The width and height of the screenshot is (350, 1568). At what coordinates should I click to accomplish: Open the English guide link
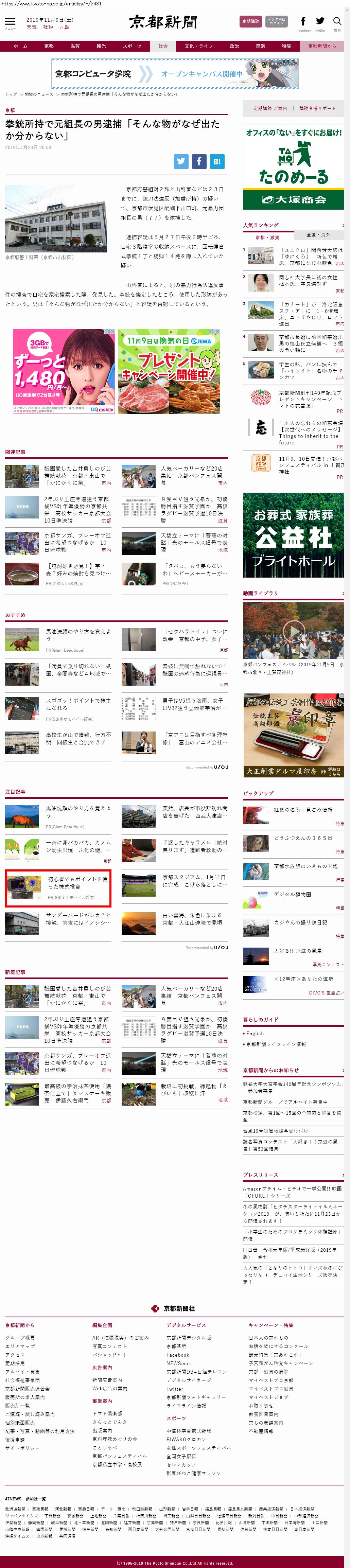(x=255, y=1033)
